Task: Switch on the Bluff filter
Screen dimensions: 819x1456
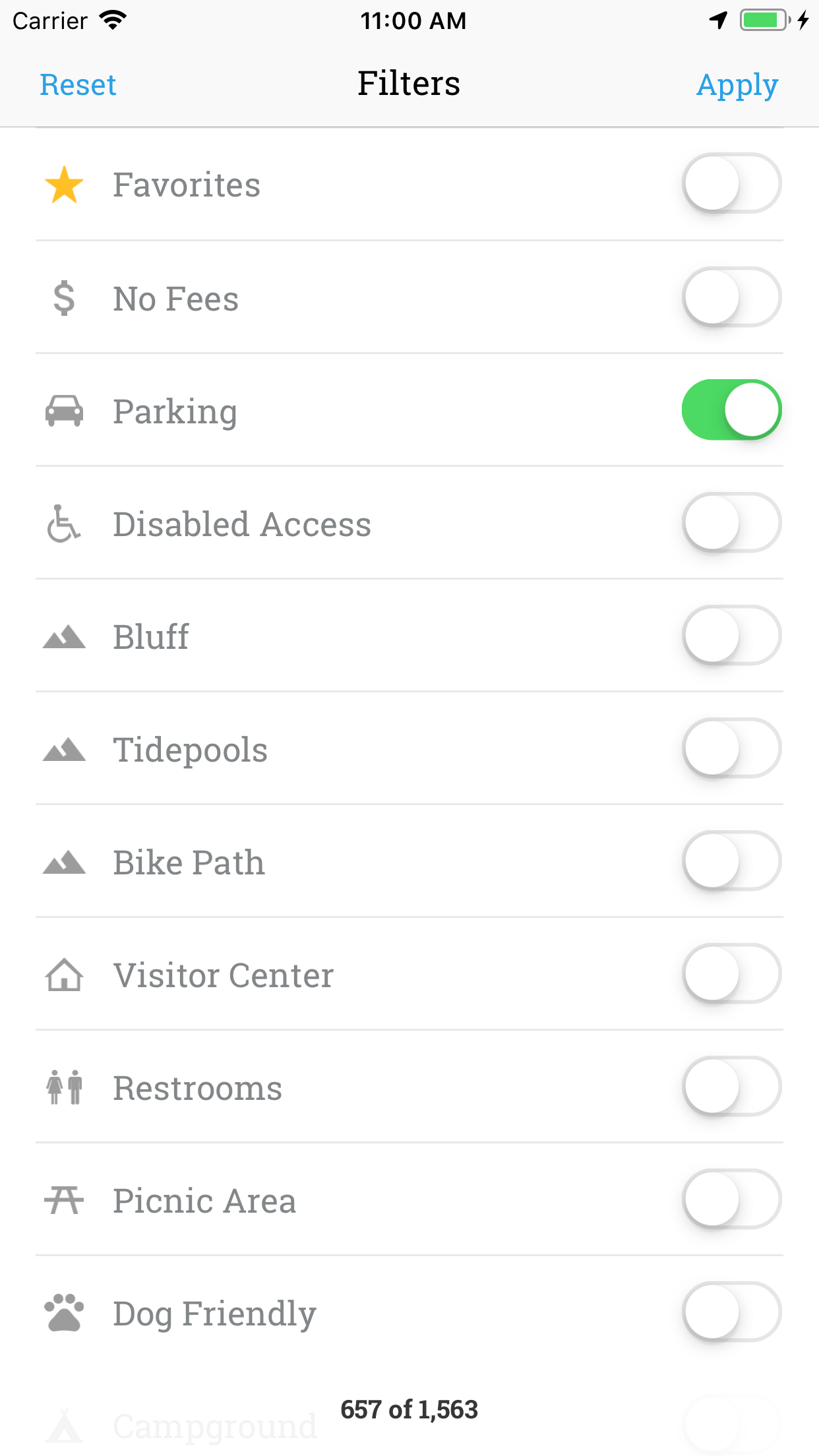Action: coord(731,635)
